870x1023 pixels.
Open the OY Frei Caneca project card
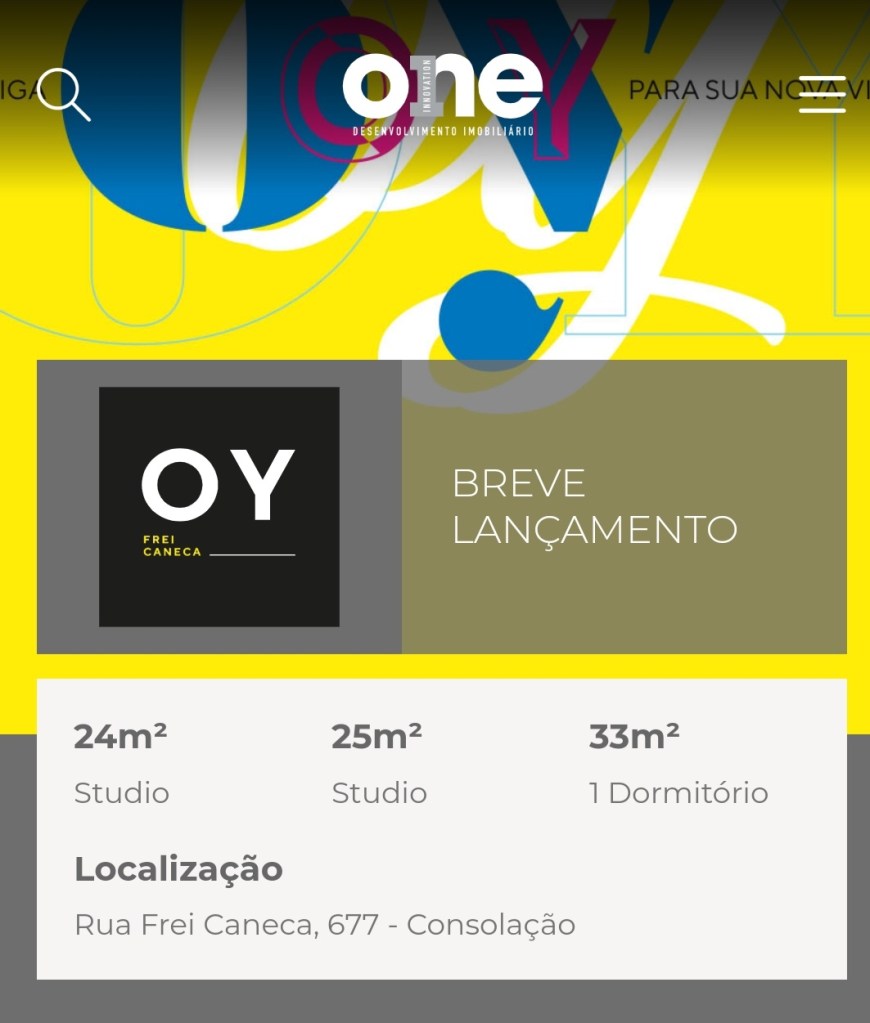[219, 507]
